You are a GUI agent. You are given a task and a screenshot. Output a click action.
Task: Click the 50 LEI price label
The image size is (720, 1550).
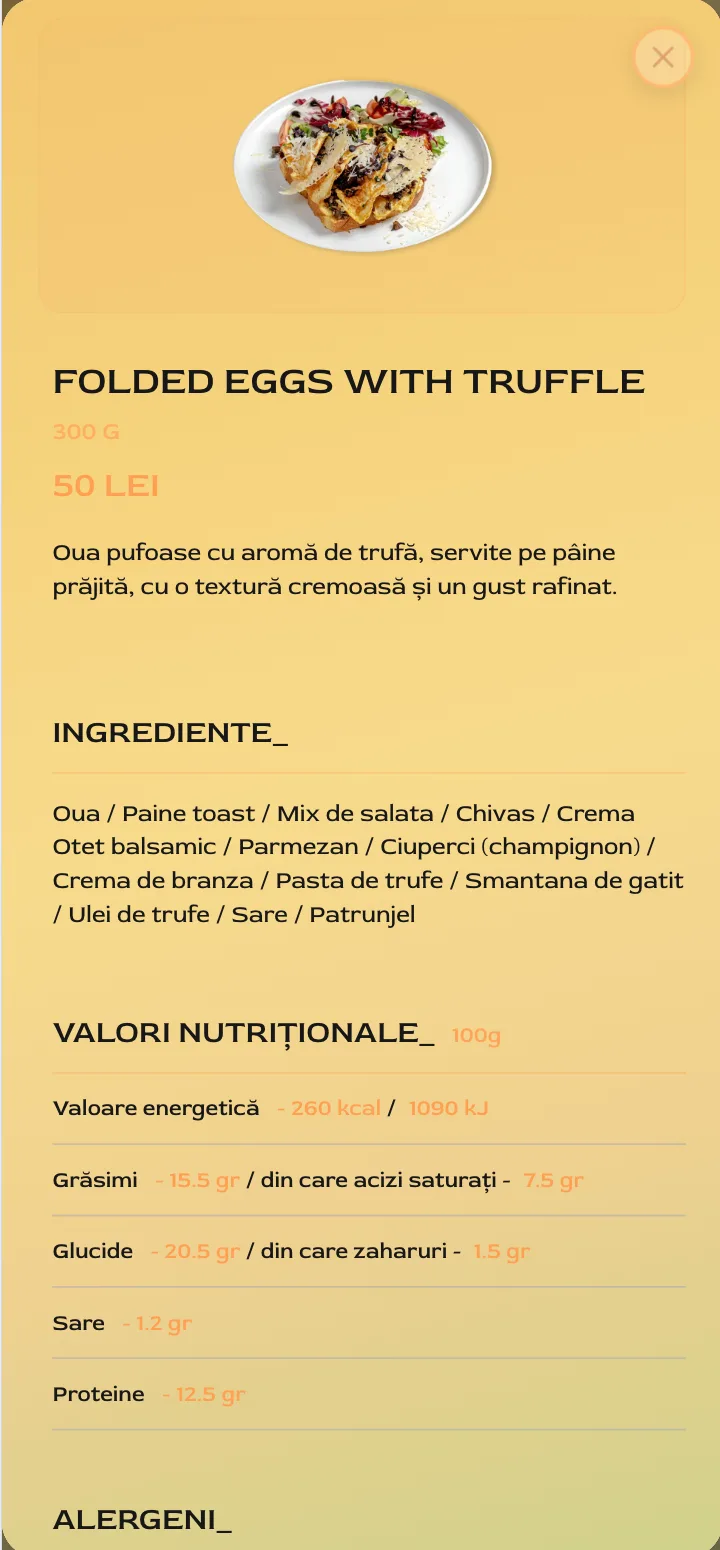tap(106, 485)
